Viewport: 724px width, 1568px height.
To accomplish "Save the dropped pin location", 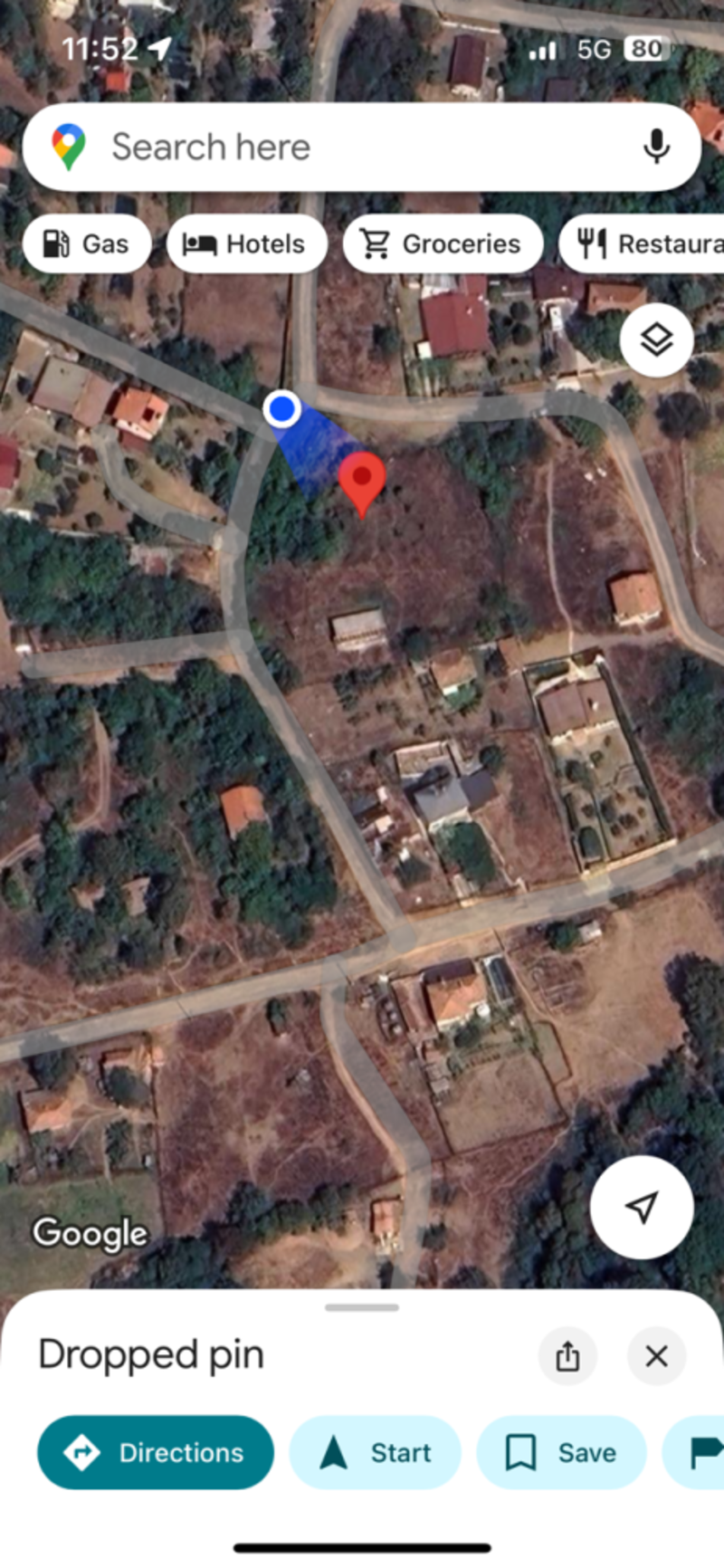I will click(x=561, y=1452).
